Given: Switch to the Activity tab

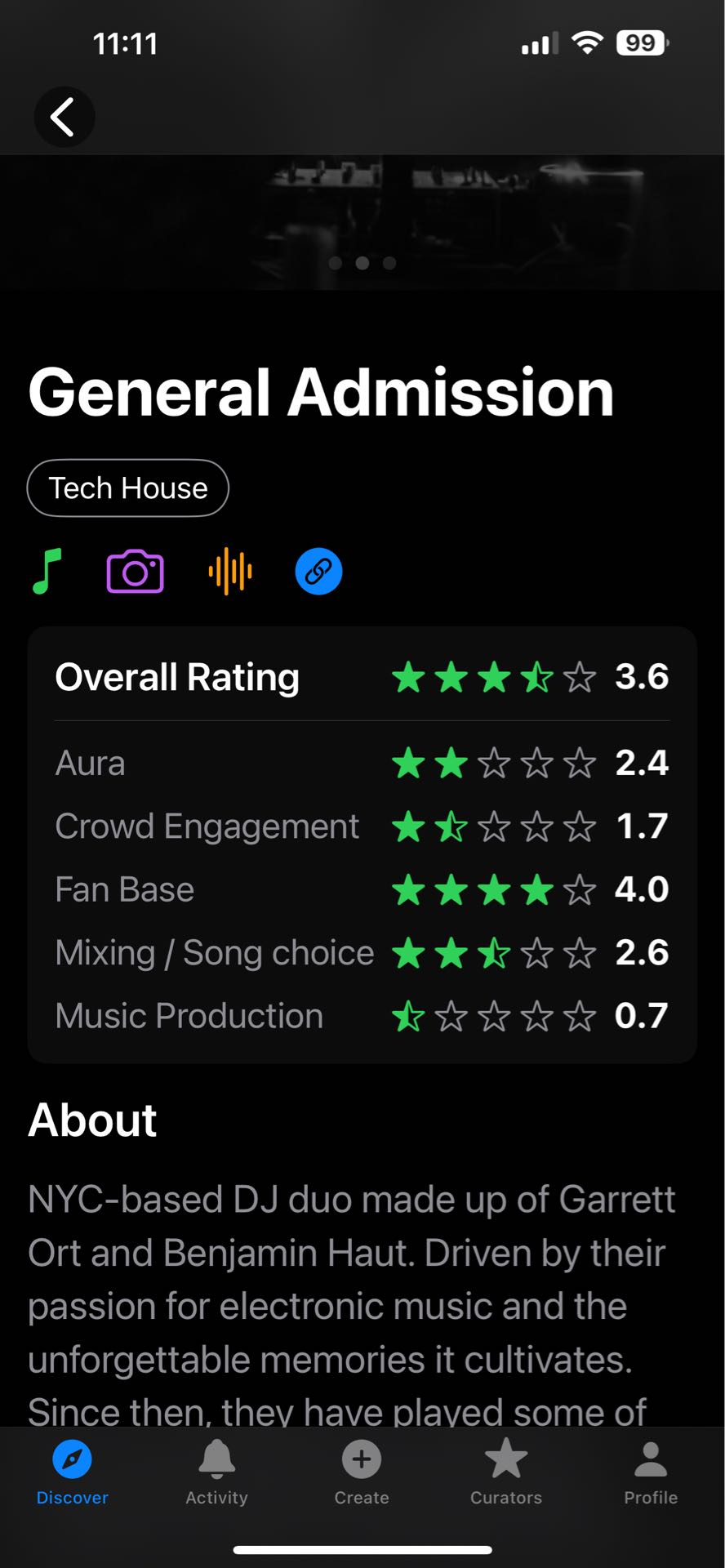Looking at the screenshot, I should tap(216, 1472).
